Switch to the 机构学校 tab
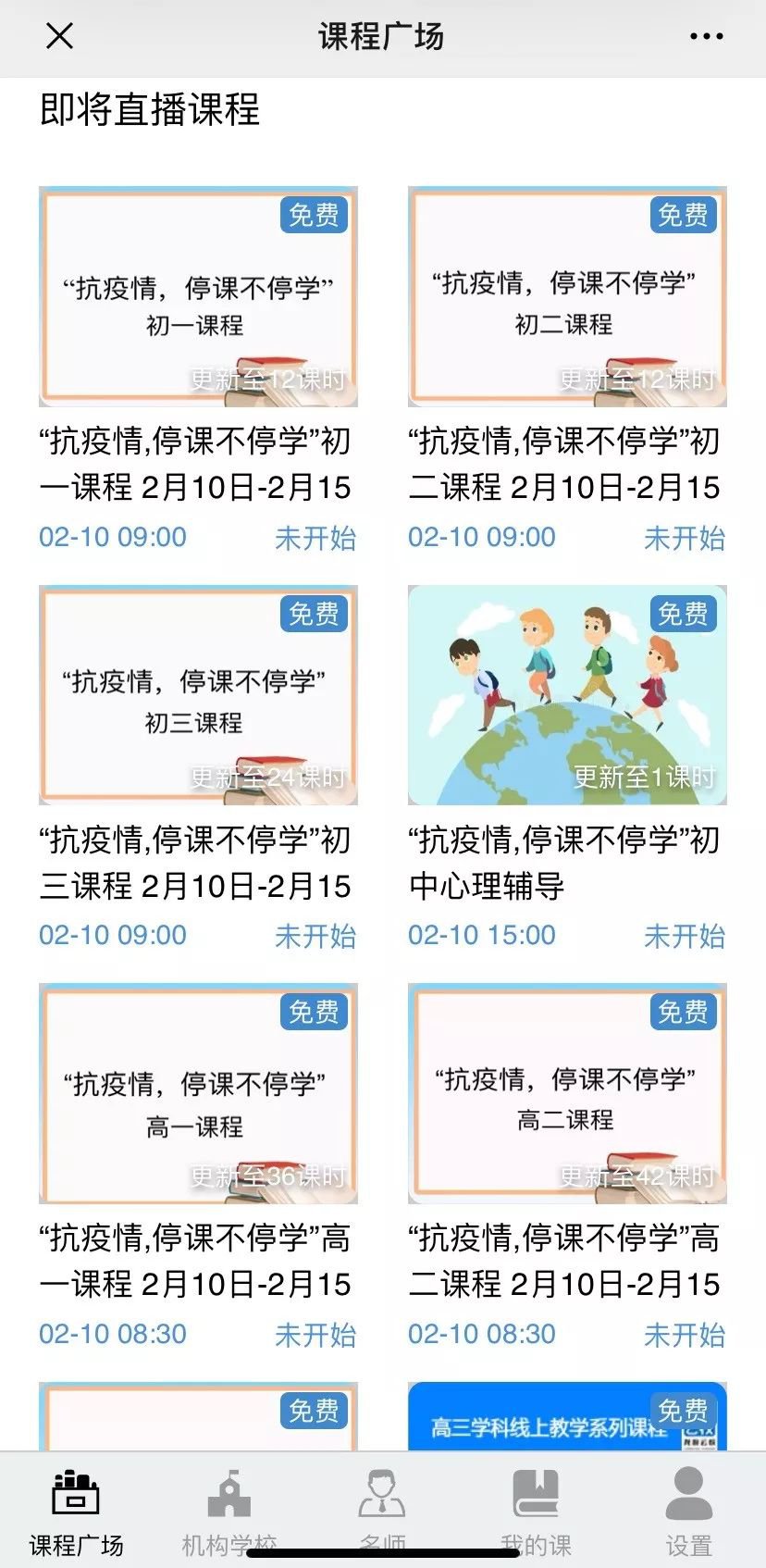The image size is (766, 1568). point(229,1511)
